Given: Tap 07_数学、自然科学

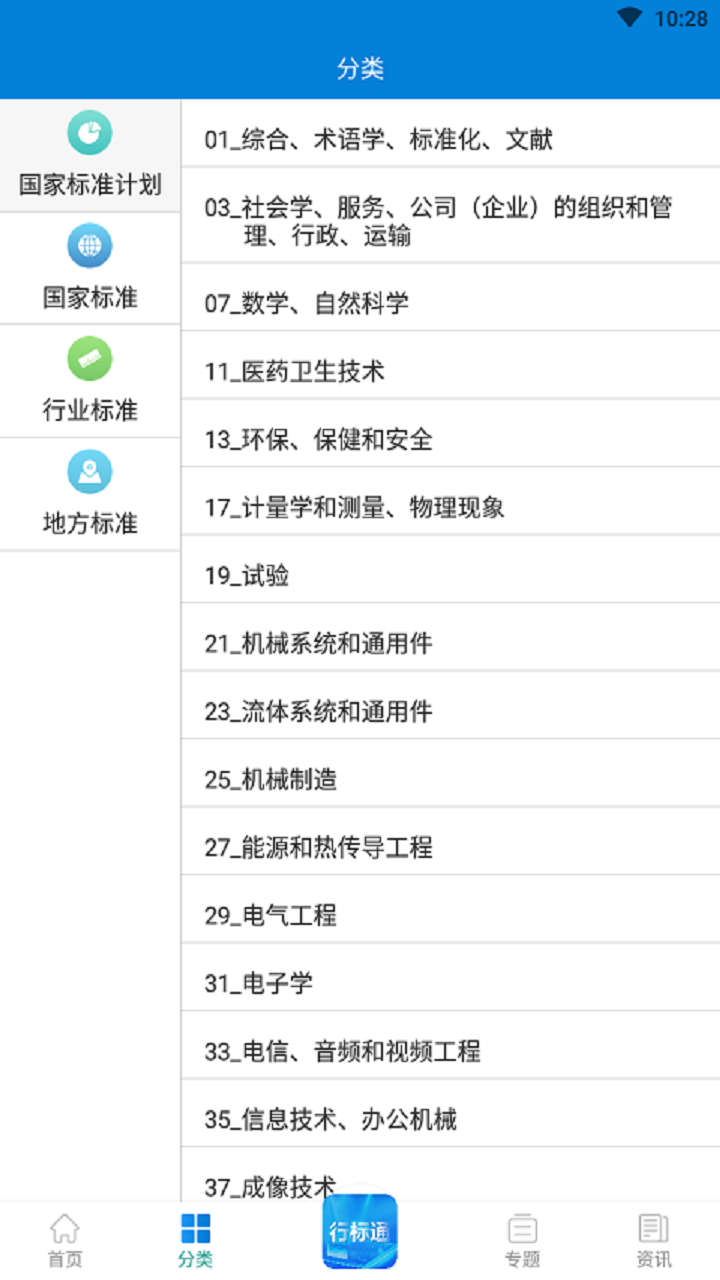Looking at the screenshot, I should [450, 303].
